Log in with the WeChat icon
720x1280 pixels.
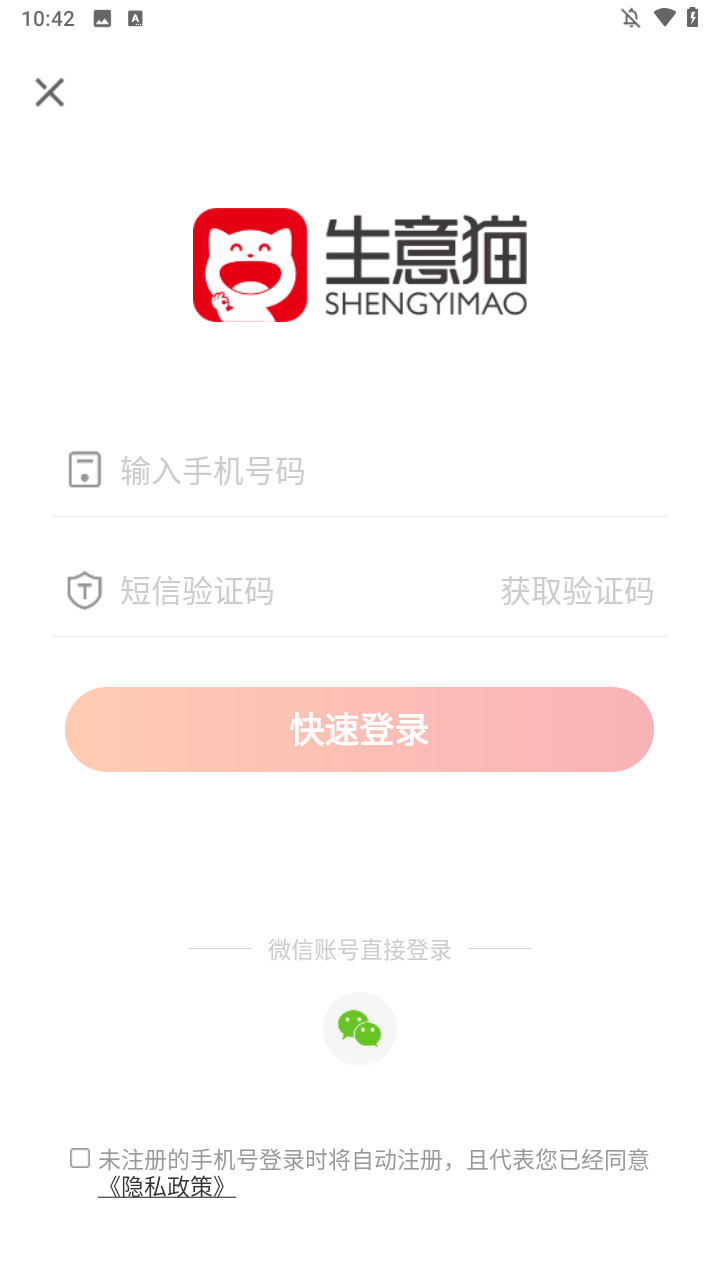pyautogui.click(x=359, y=1028)
